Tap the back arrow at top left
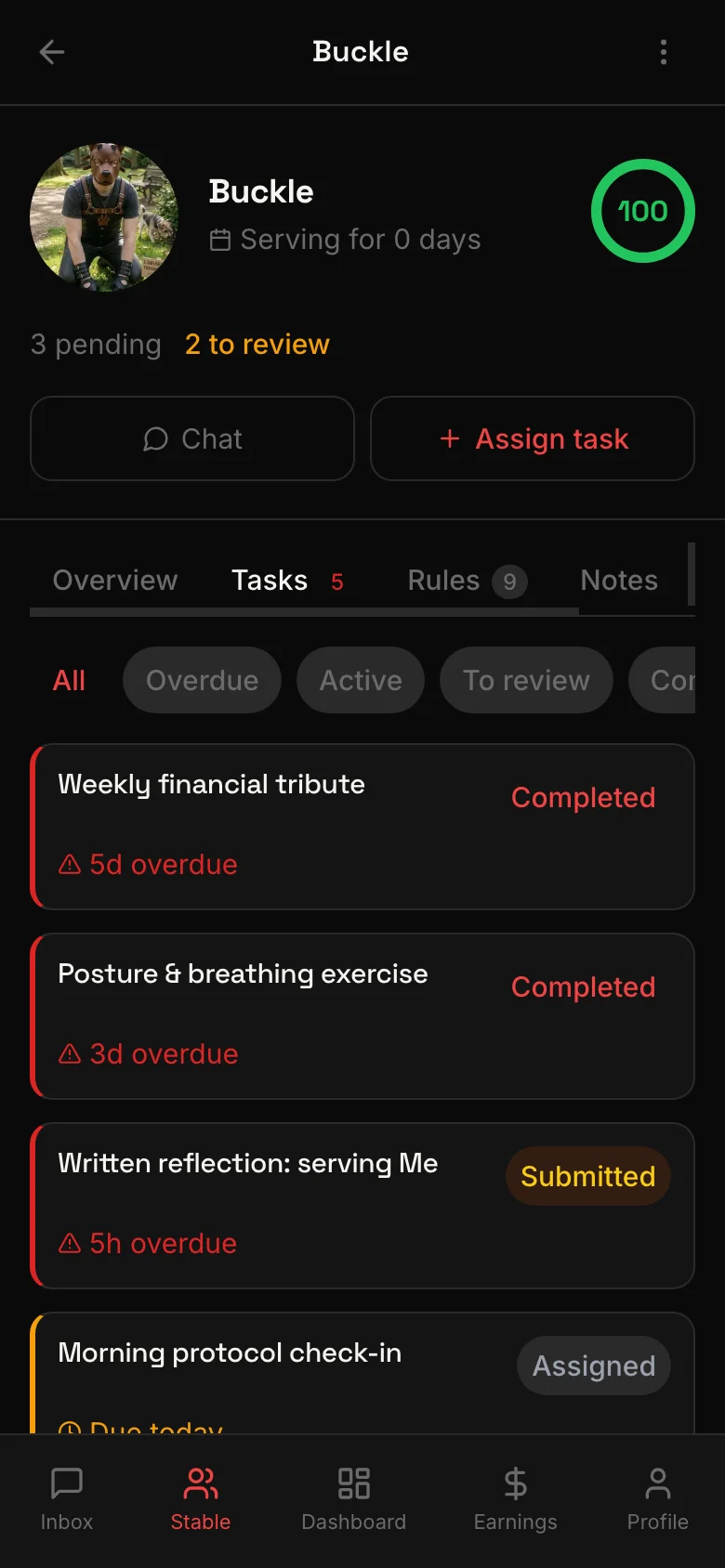 51,52
